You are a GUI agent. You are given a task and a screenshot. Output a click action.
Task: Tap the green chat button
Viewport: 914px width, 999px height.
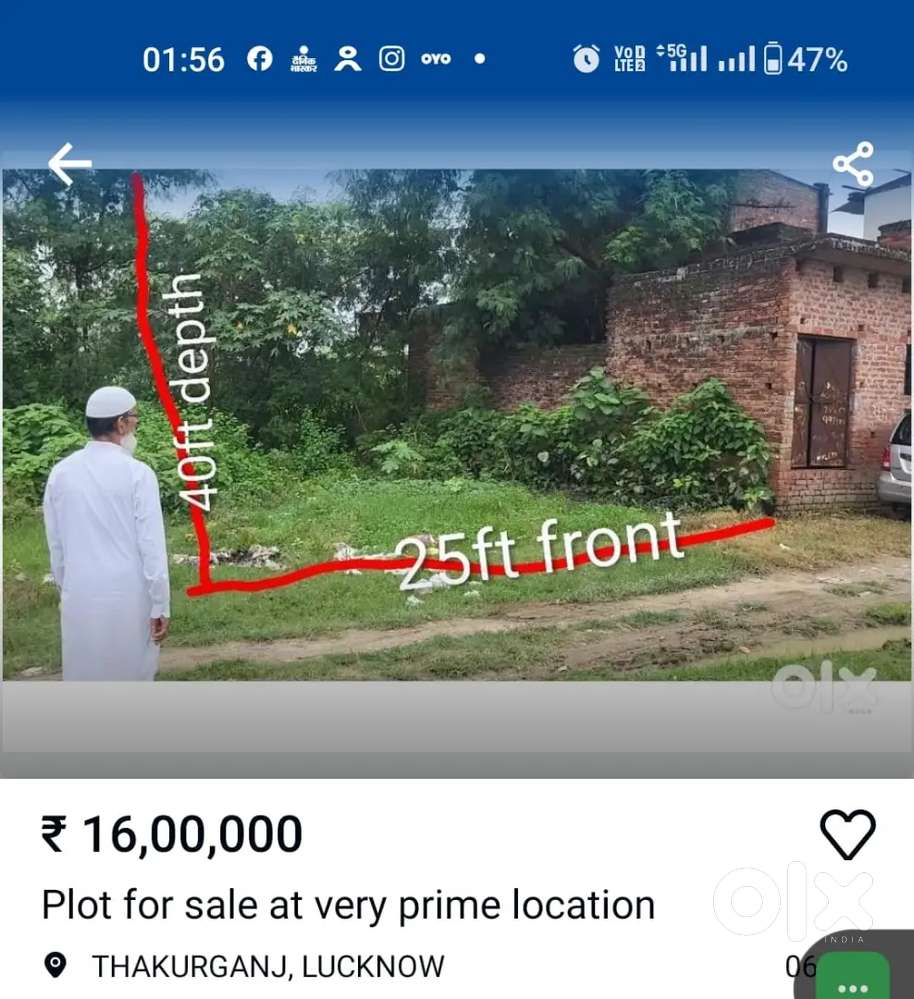point(853,978)
